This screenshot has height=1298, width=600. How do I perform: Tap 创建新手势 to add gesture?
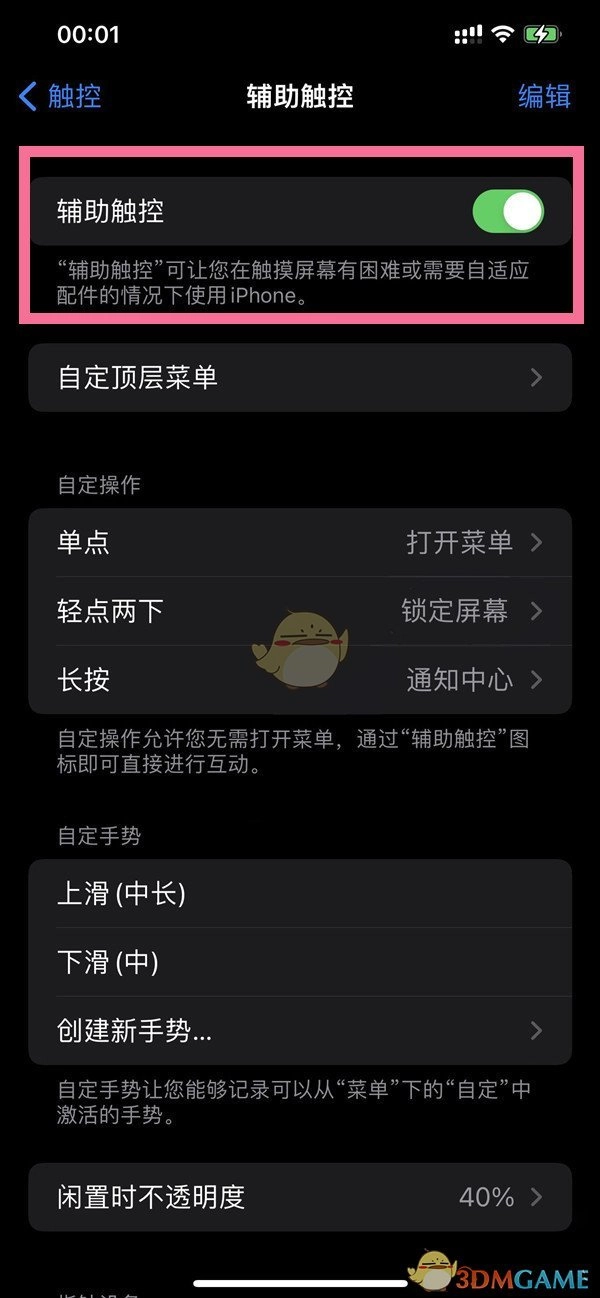point(300,1031)
